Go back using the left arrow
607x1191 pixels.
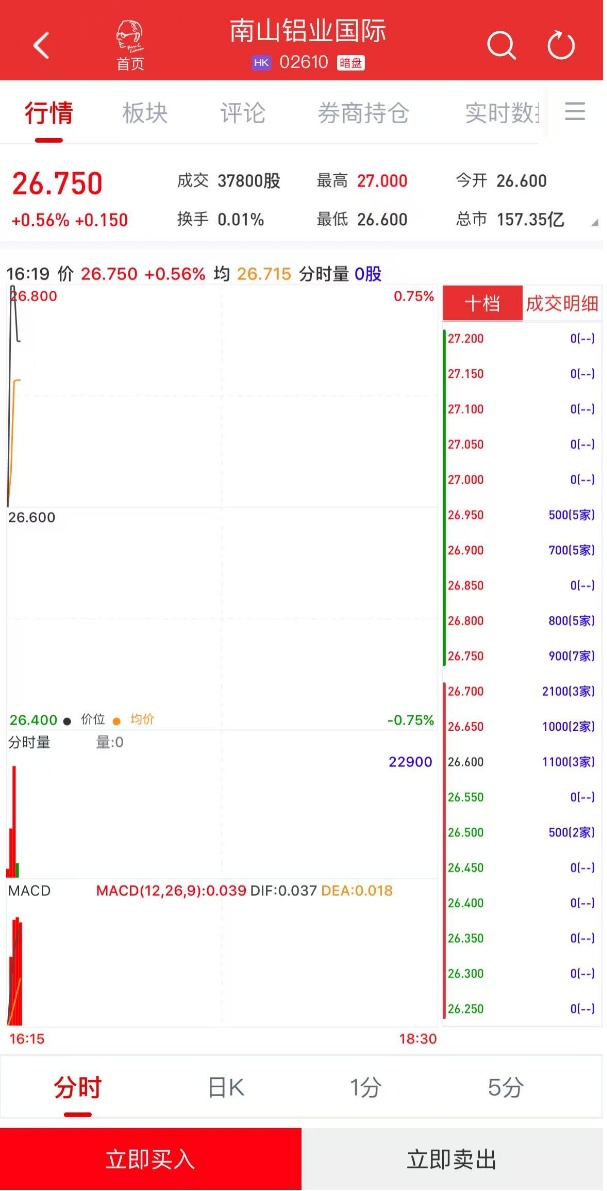pos(41,45)
